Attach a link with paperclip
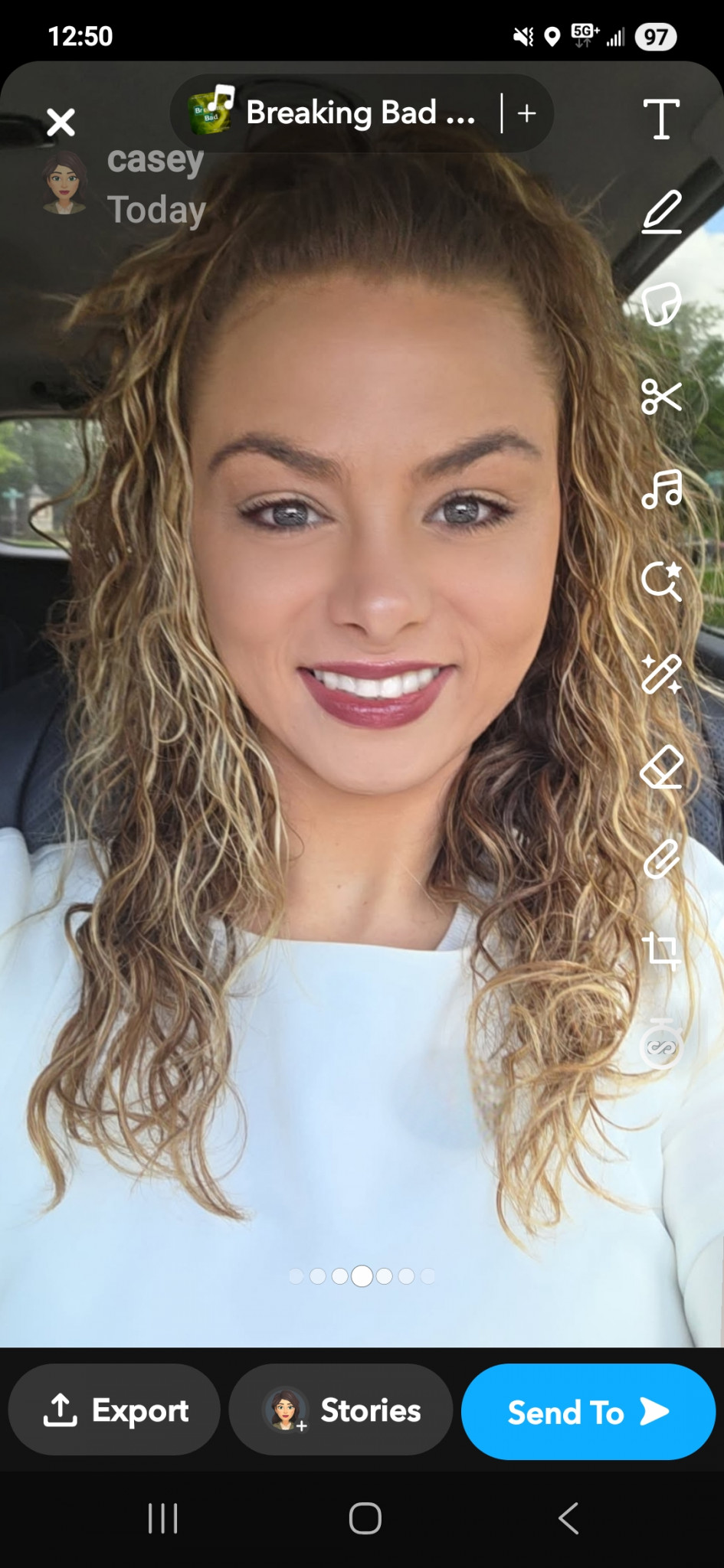Image resolution: width=724 pixels, height=1568 pixels. pyautogui.click(x=661, y=859)
